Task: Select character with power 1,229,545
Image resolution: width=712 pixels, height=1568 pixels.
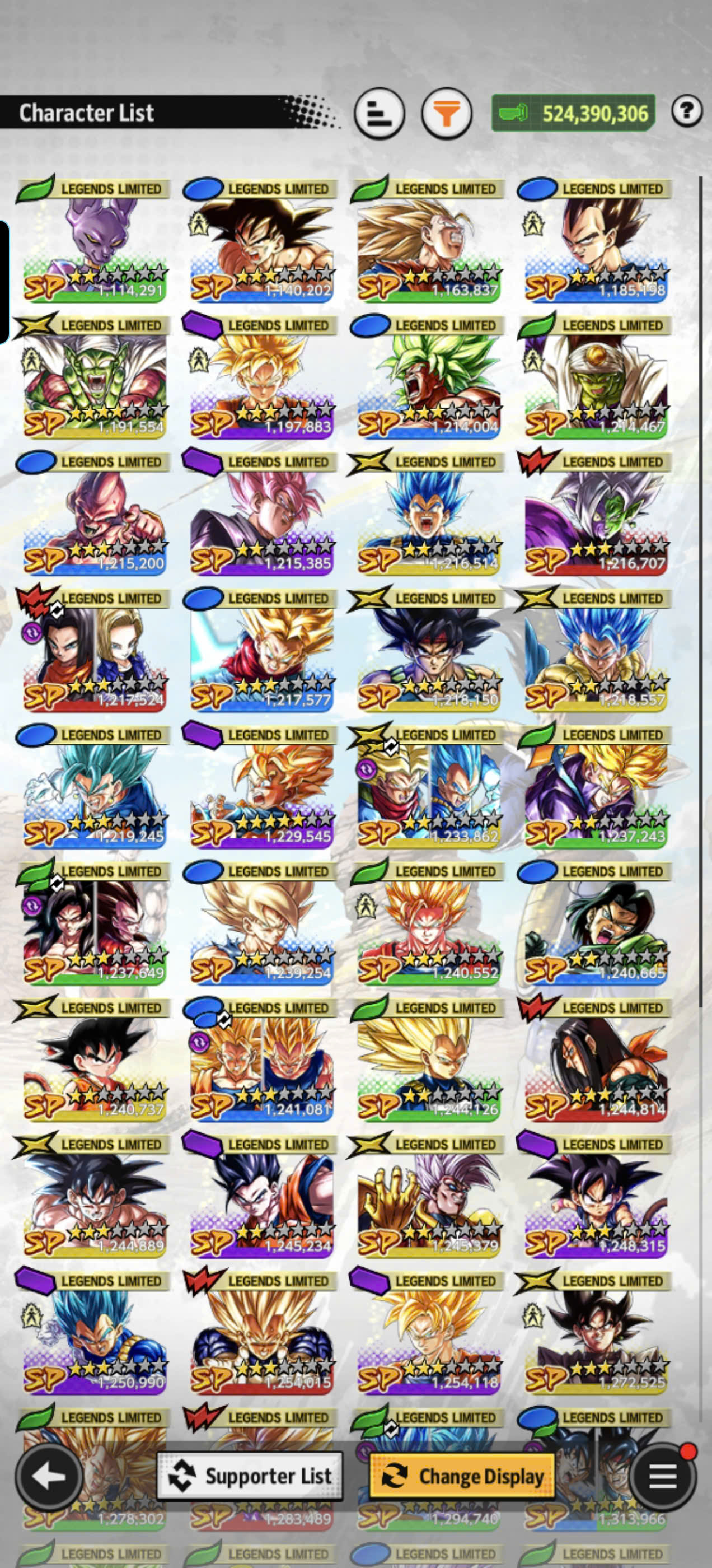Action: [261, 786]
